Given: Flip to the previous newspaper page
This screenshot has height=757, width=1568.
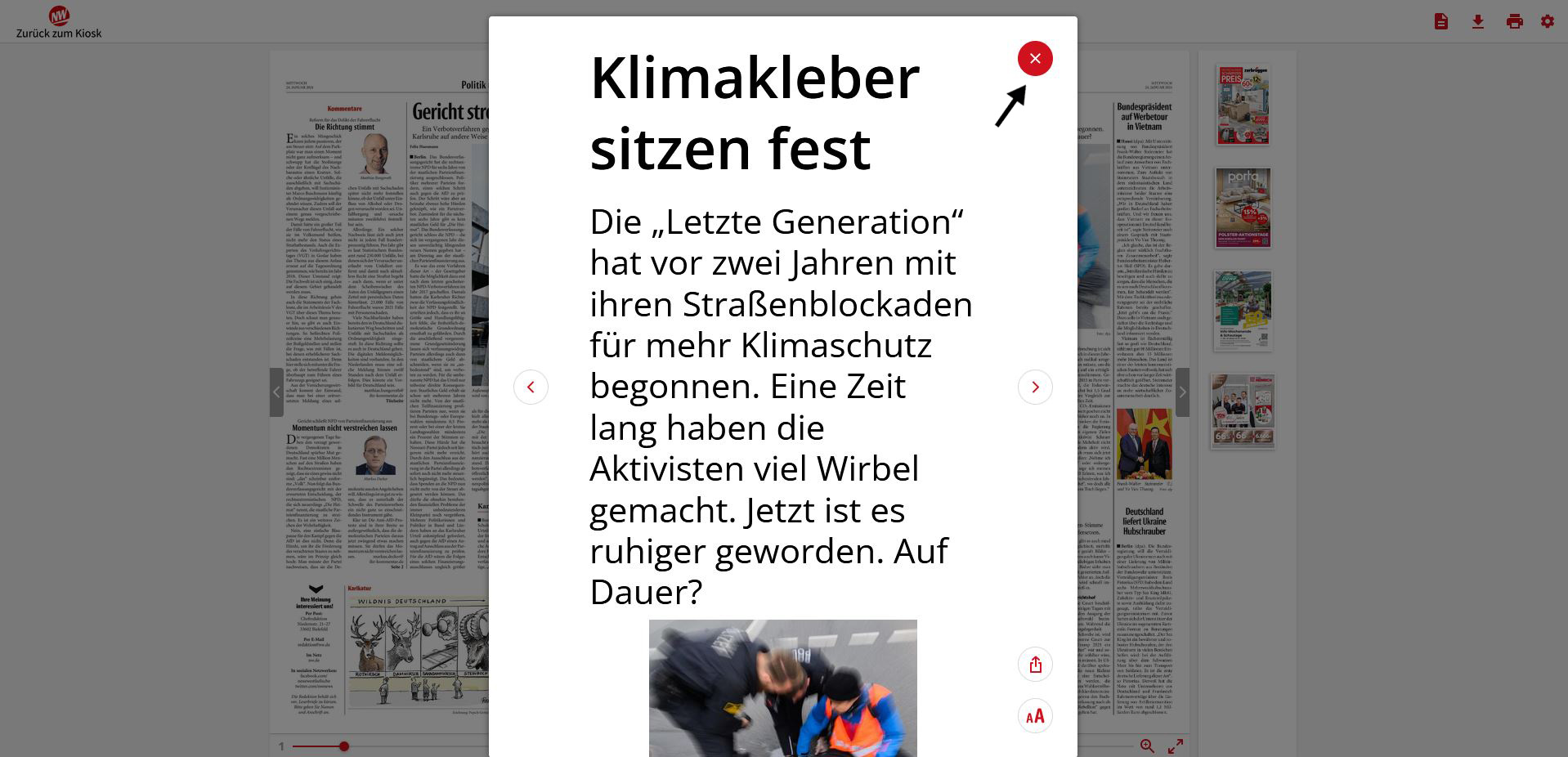Looking at the screenshot, I should point(276,392).
